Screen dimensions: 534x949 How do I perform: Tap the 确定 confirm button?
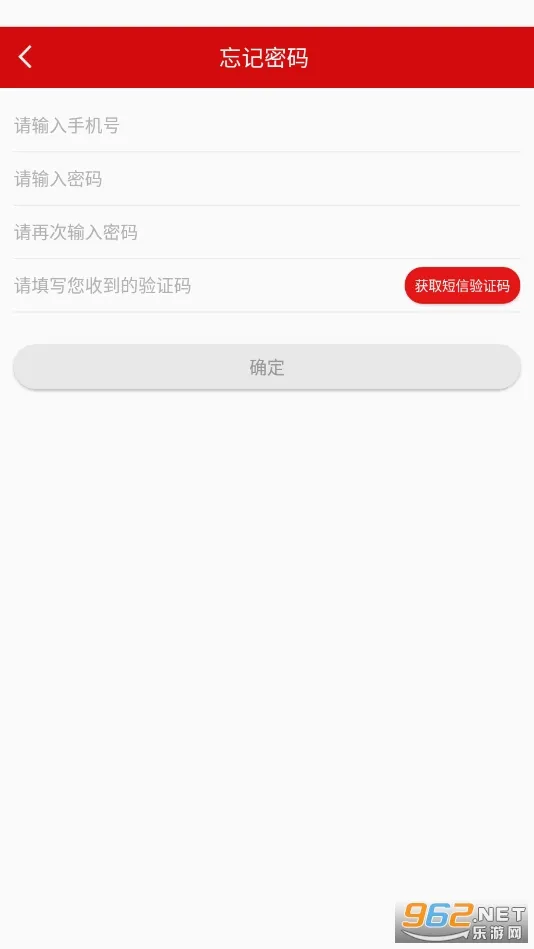[x=267, y=367]
